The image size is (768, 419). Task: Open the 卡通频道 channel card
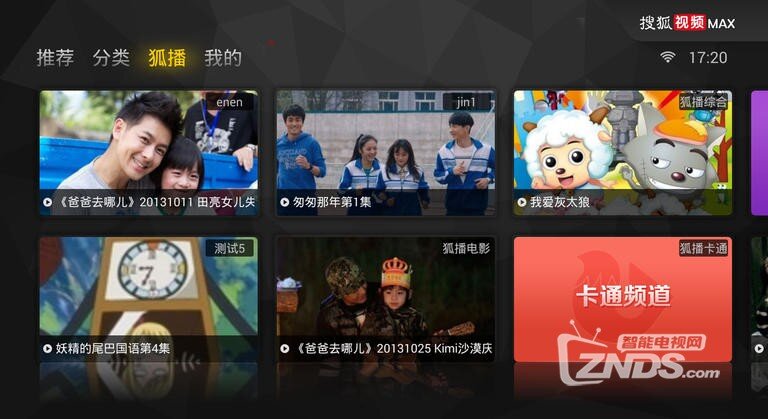[622, 298]
